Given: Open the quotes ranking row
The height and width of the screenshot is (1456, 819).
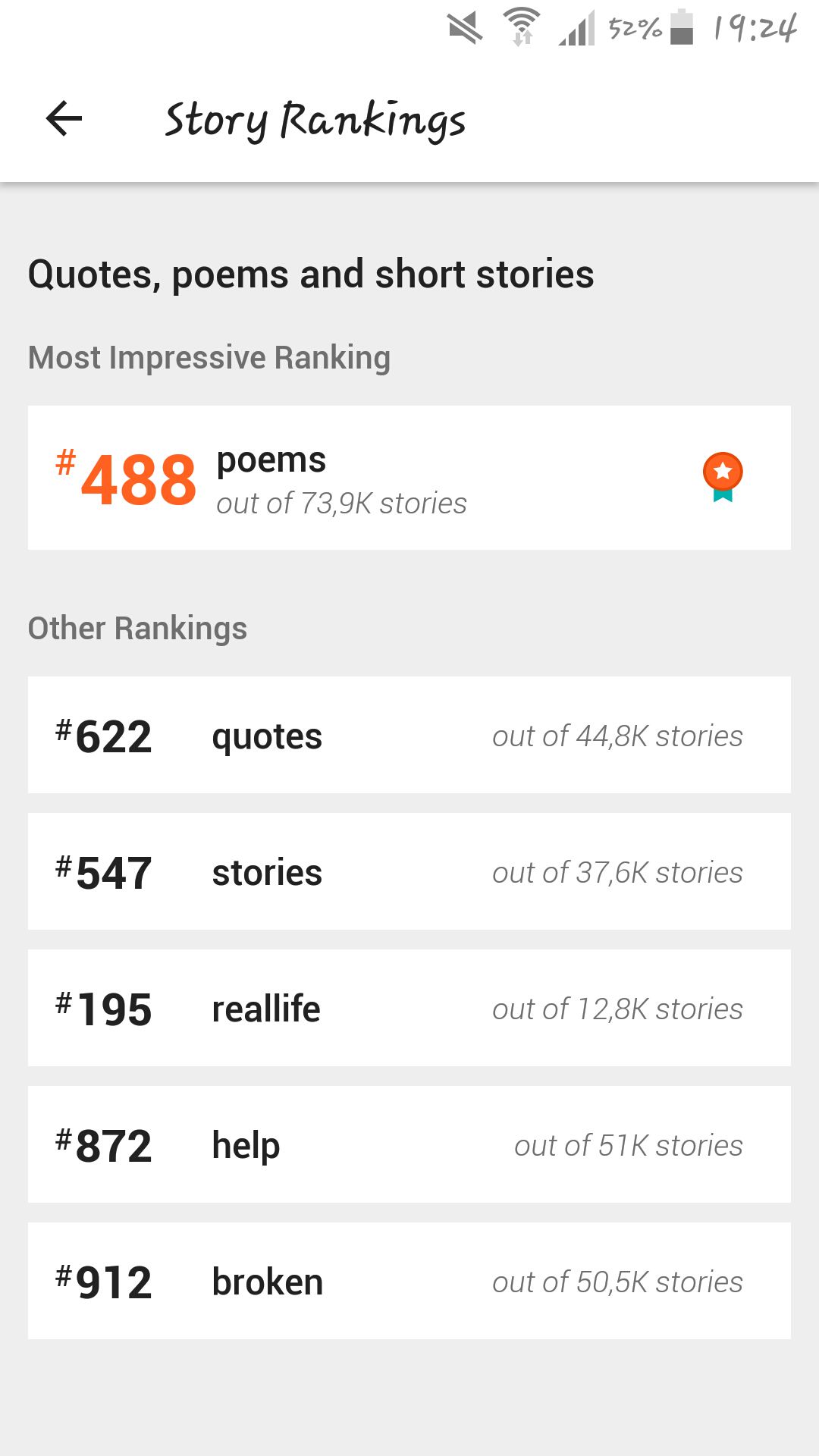Looking at the screenshot, I should [x=409, y=735].
